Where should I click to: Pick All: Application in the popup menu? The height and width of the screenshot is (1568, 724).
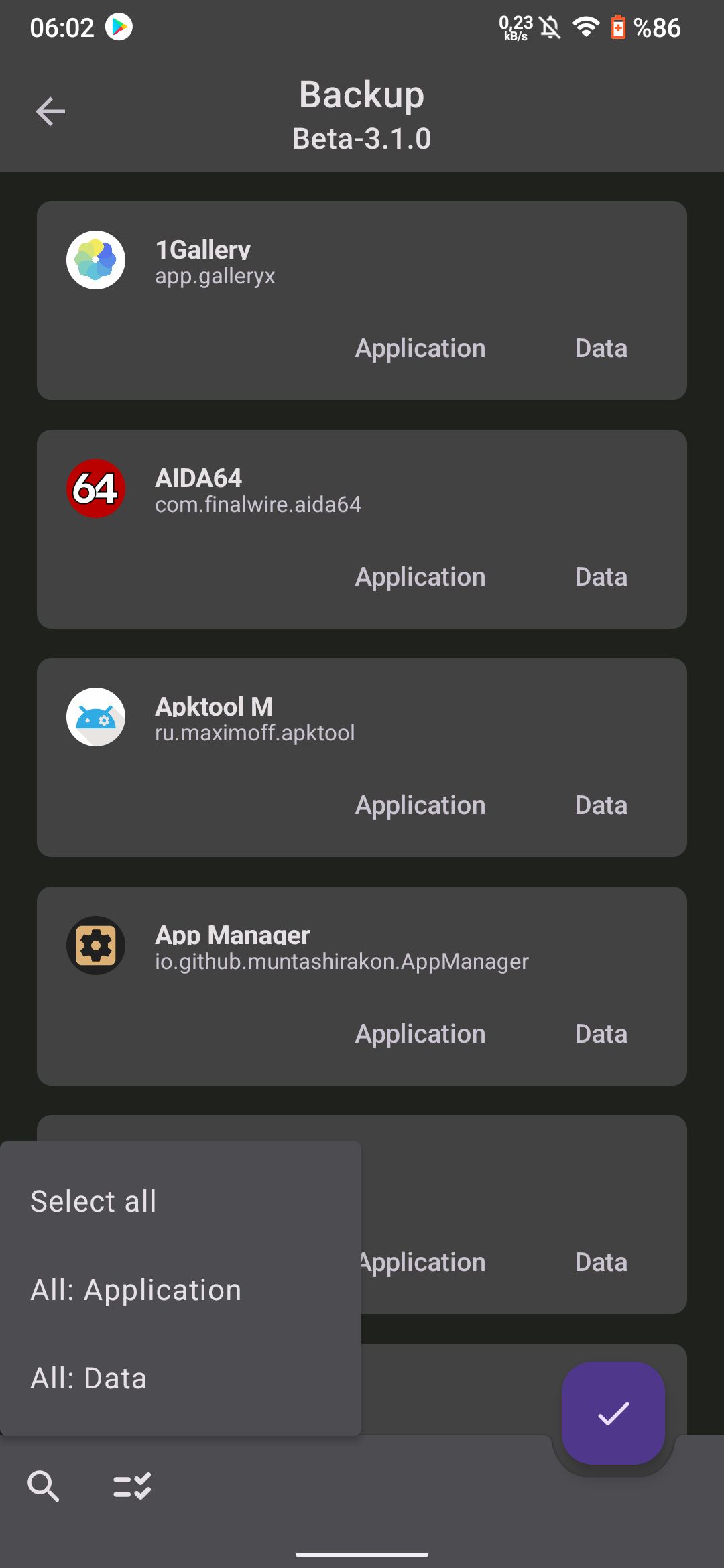tap(181, 1289)
